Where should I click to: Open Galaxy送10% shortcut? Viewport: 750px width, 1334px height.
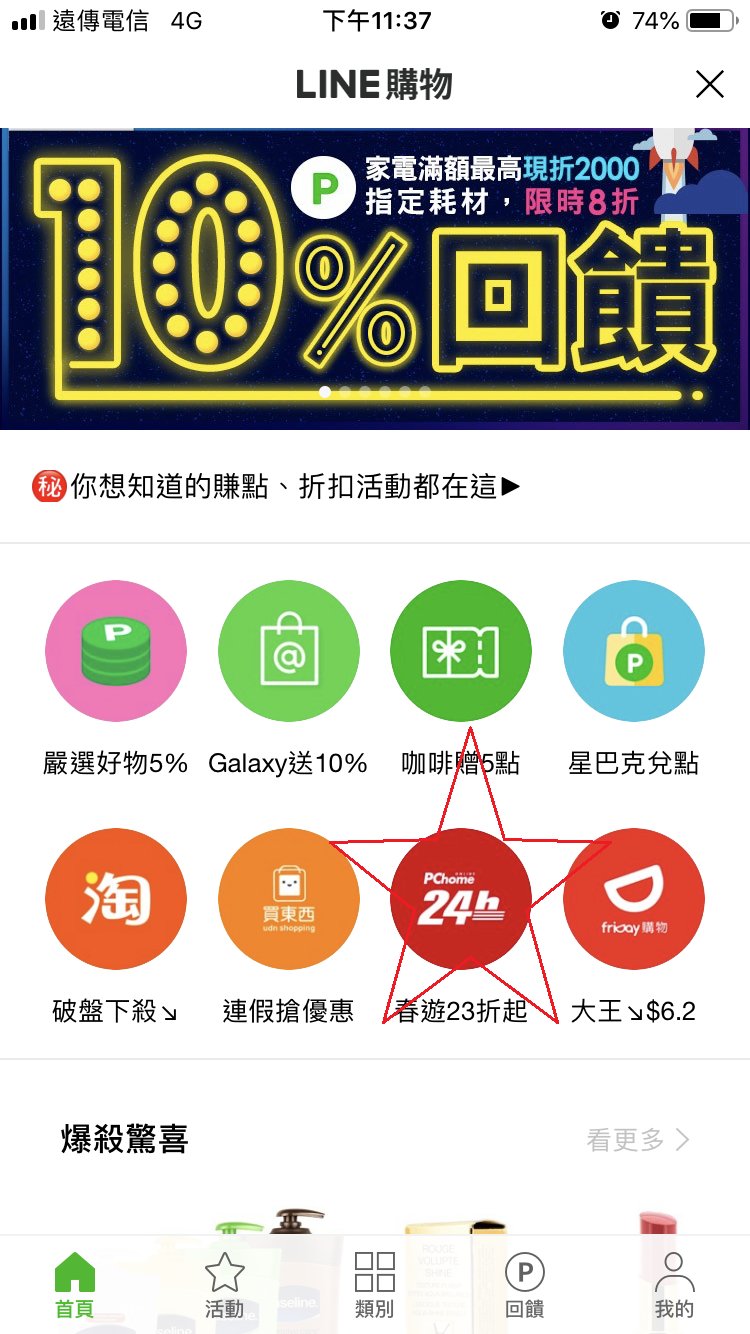[288, 651]
